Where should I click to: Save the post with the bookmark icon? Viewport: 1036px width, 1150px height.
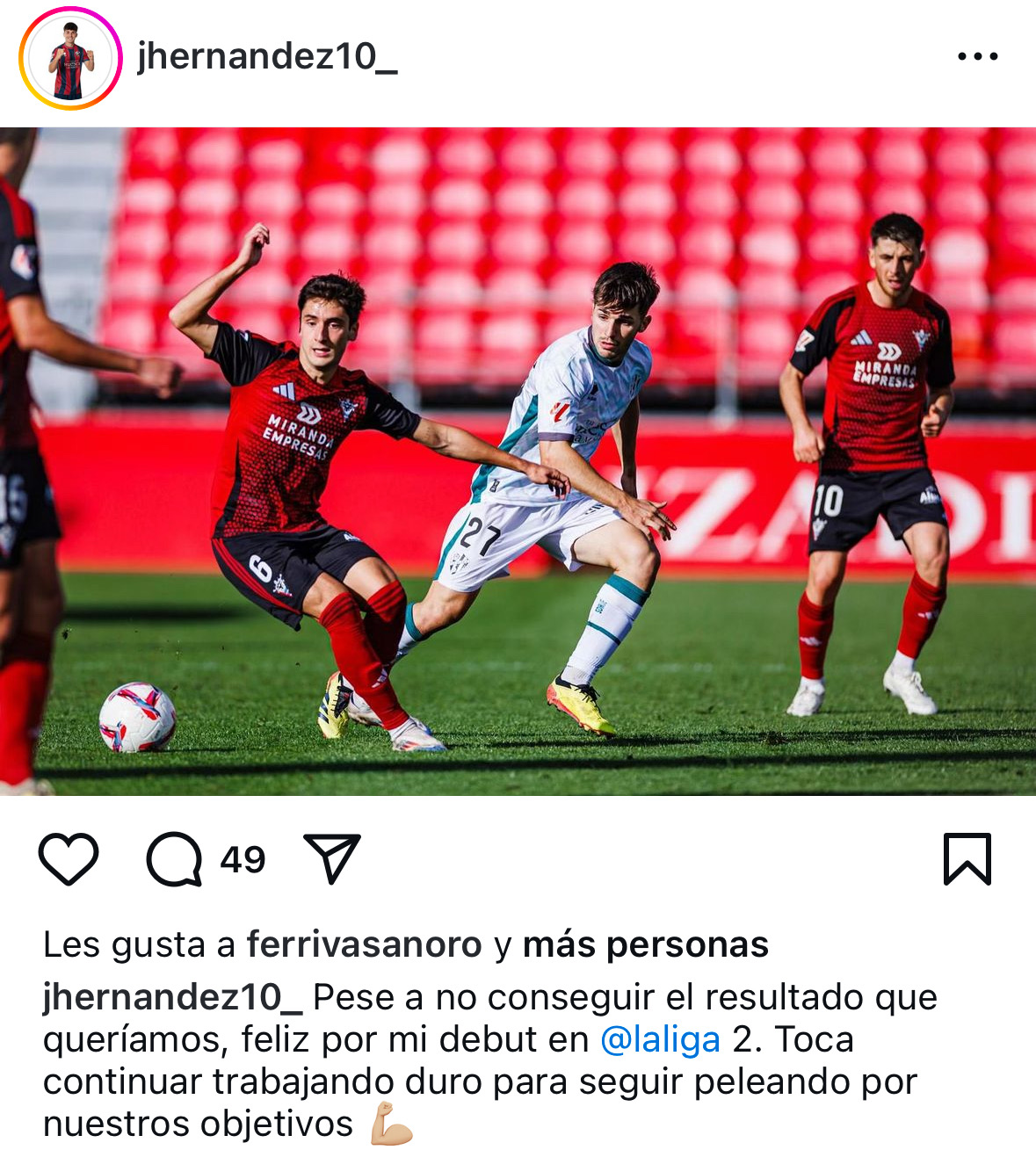[x=967, y=859]
